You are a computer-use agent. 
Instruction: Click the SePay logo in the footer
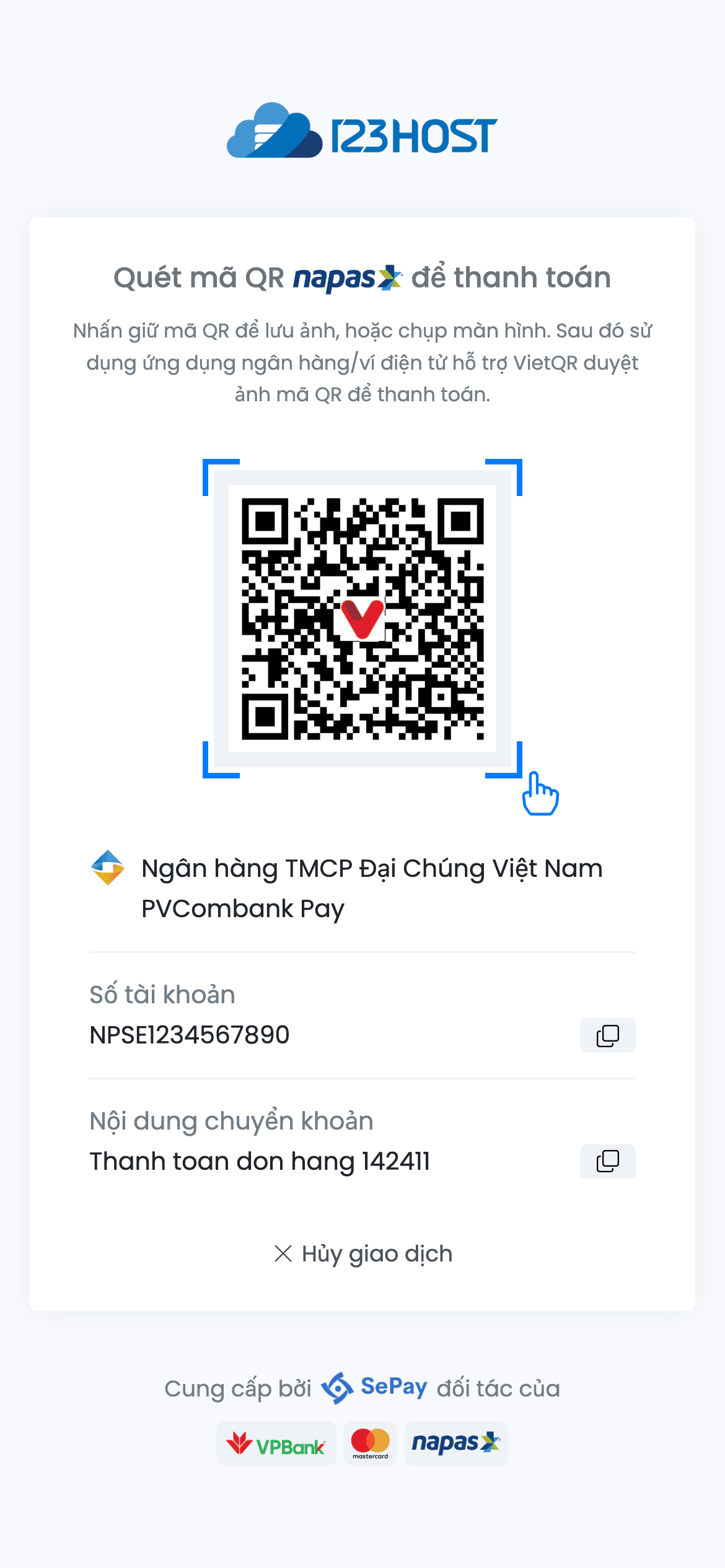[376, 1388]
